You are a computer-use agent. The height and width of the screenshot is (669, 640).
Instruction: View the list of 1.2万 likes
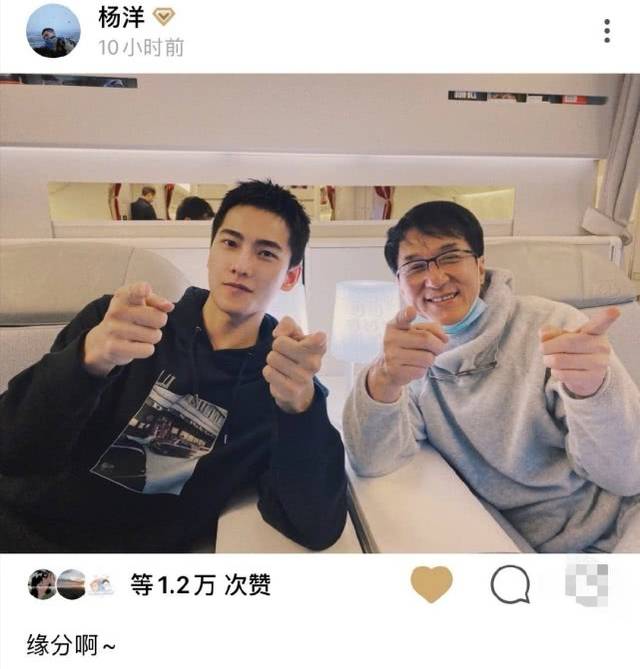point(200,585)
